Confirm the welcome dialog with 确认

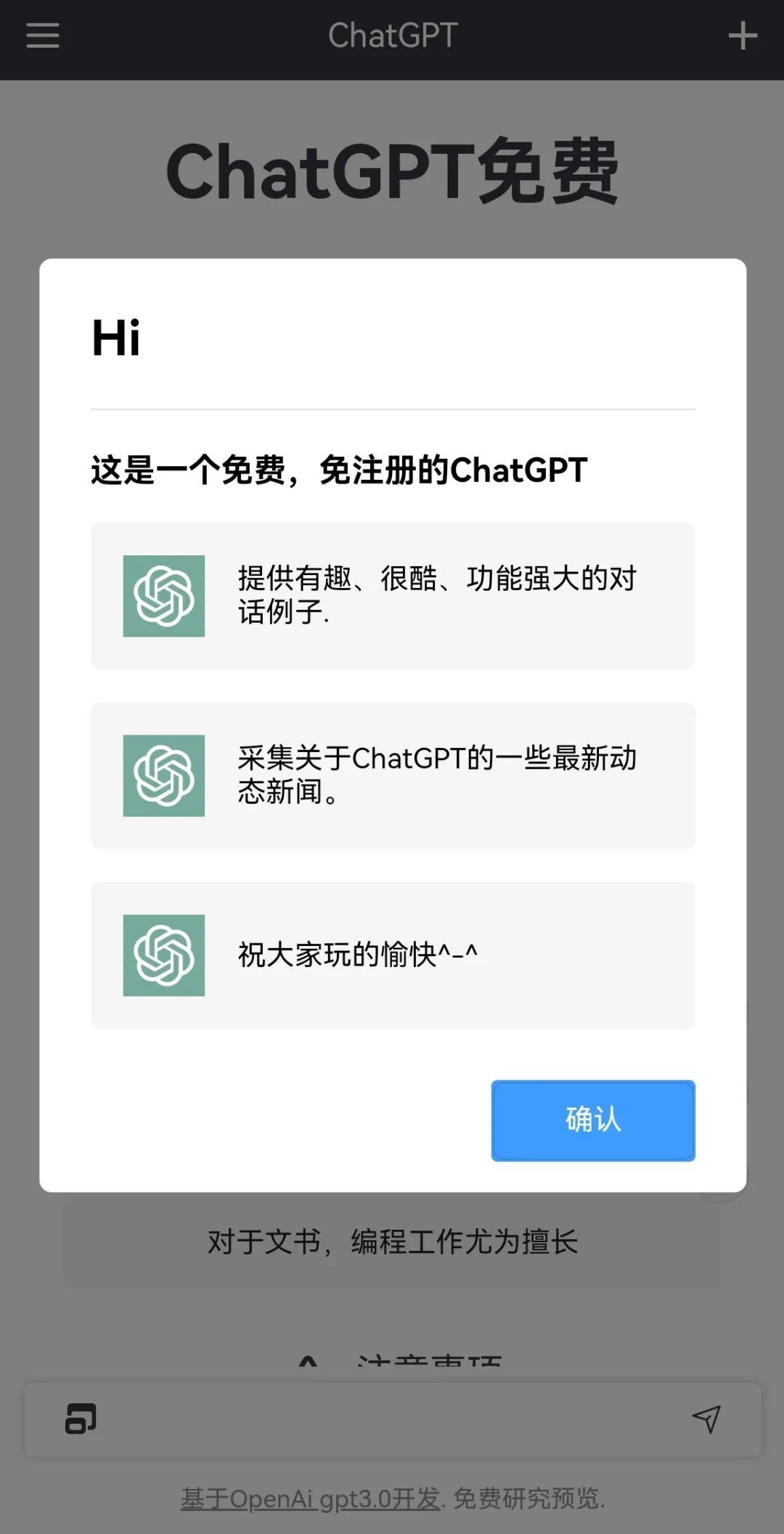pyautogui.click(x=592, y=1119)
